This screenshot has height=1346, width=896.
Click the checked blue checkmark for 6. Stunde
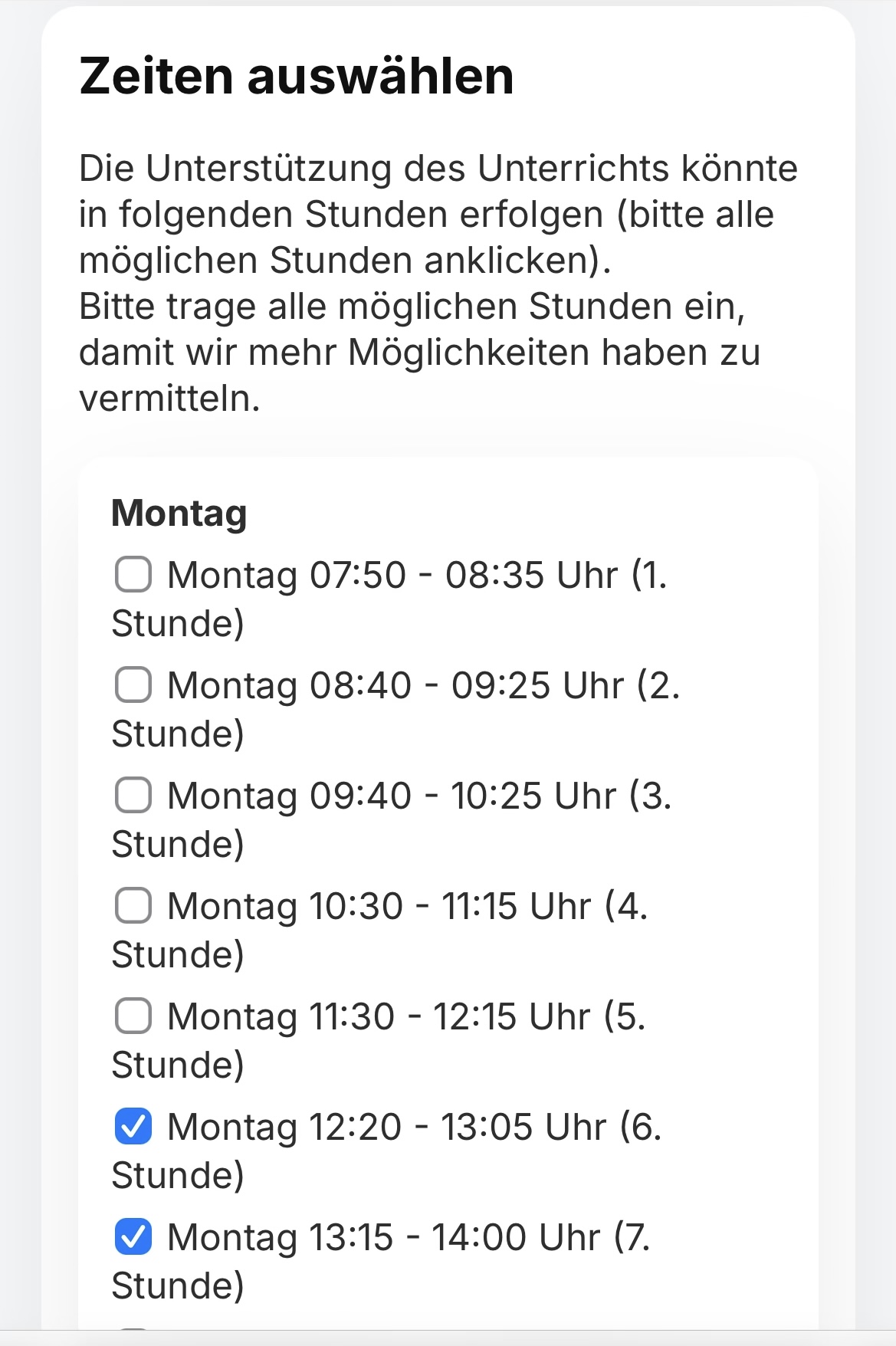coord(133,1127)
